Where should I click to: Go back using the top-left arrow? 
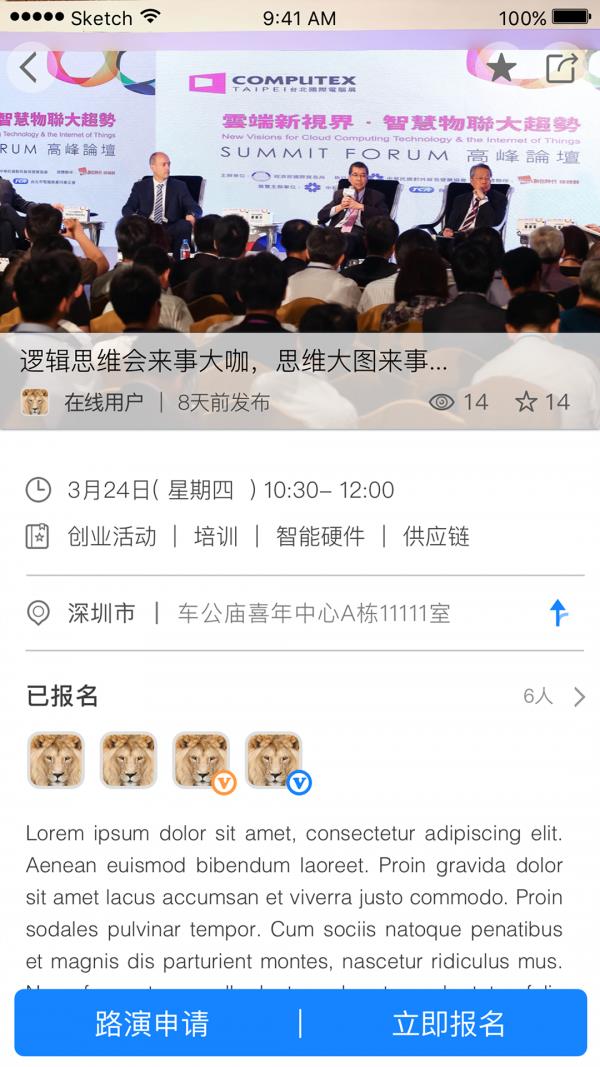[29, 67]
